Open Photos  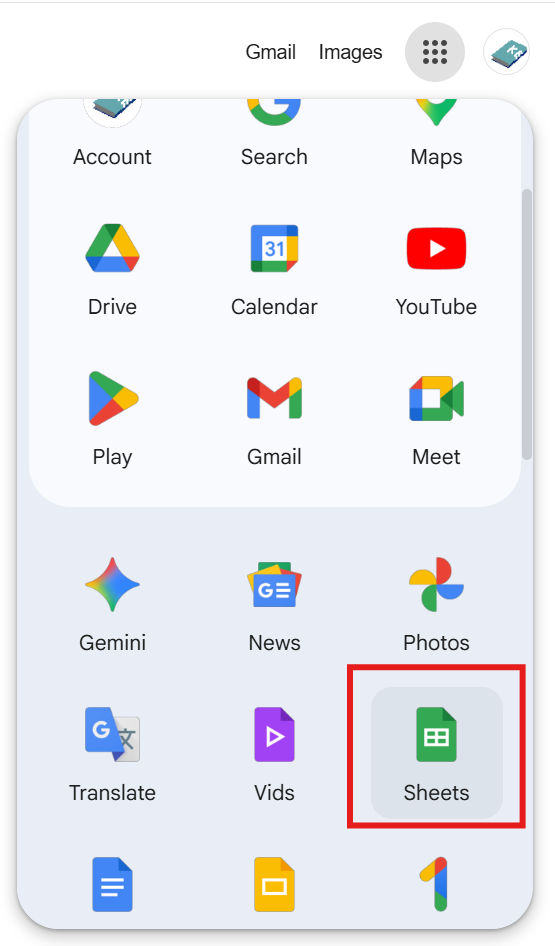[x=436, y=605]
